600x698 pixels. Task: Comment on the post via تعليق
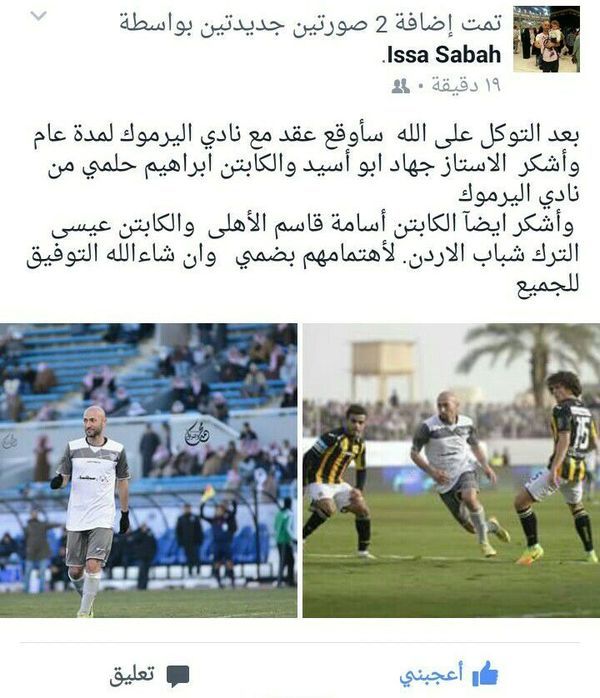[x=147, y=674]
